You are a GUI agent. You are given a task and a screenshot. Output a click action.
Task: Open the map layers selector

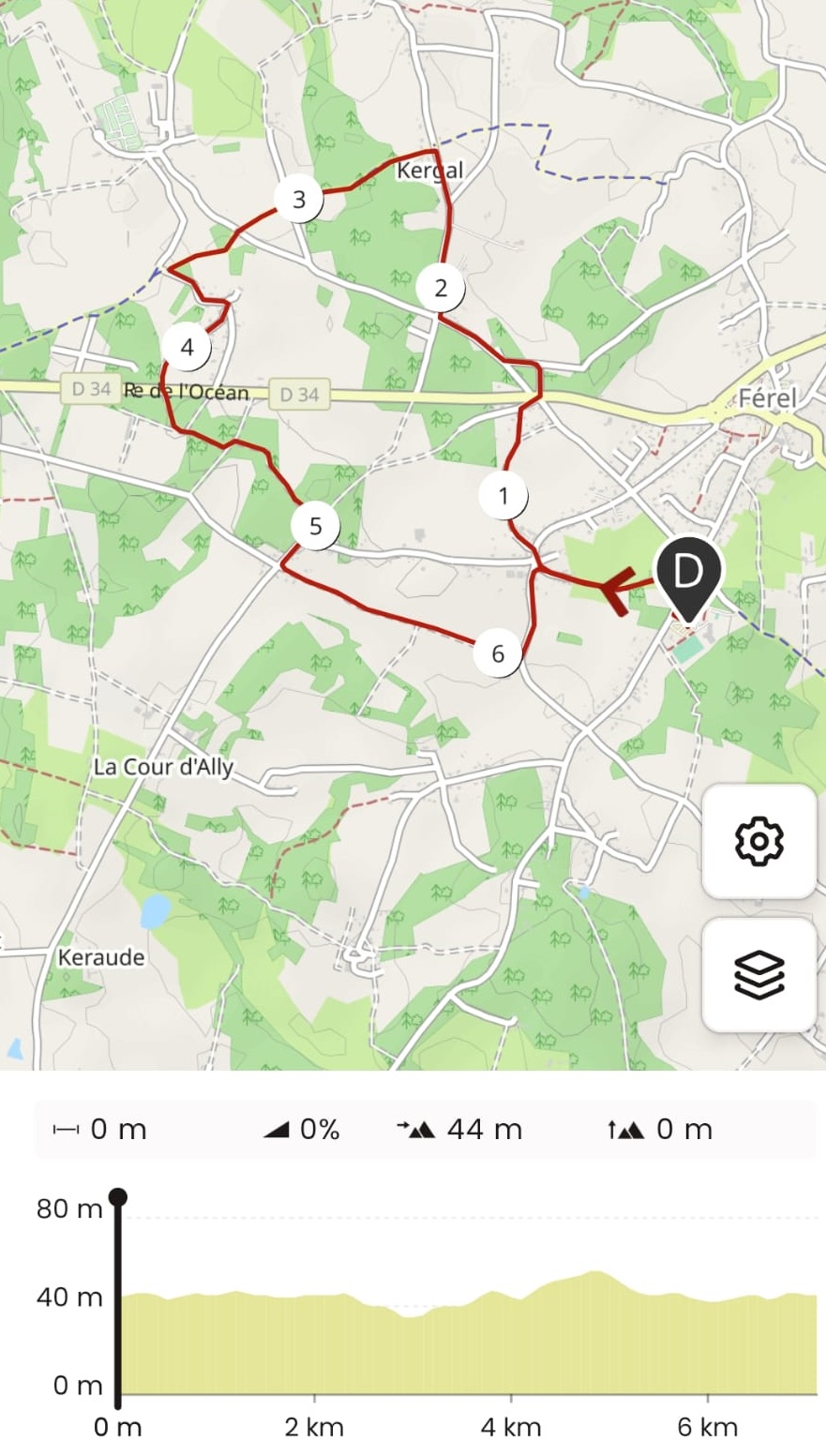(x=758, y=975)
